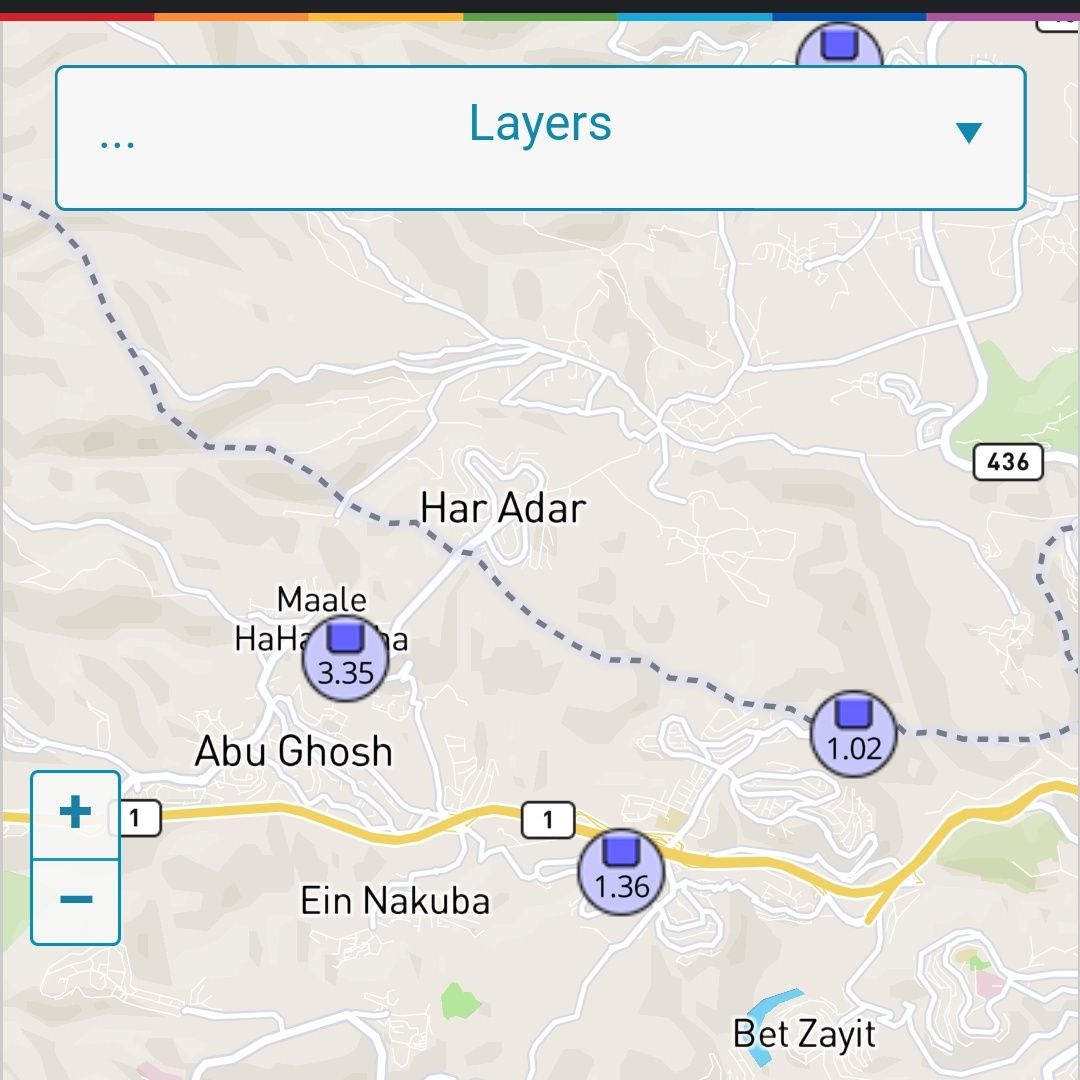Open the partially hidden marker behind Layers
1080x1080 pixels.
[839, 47]
